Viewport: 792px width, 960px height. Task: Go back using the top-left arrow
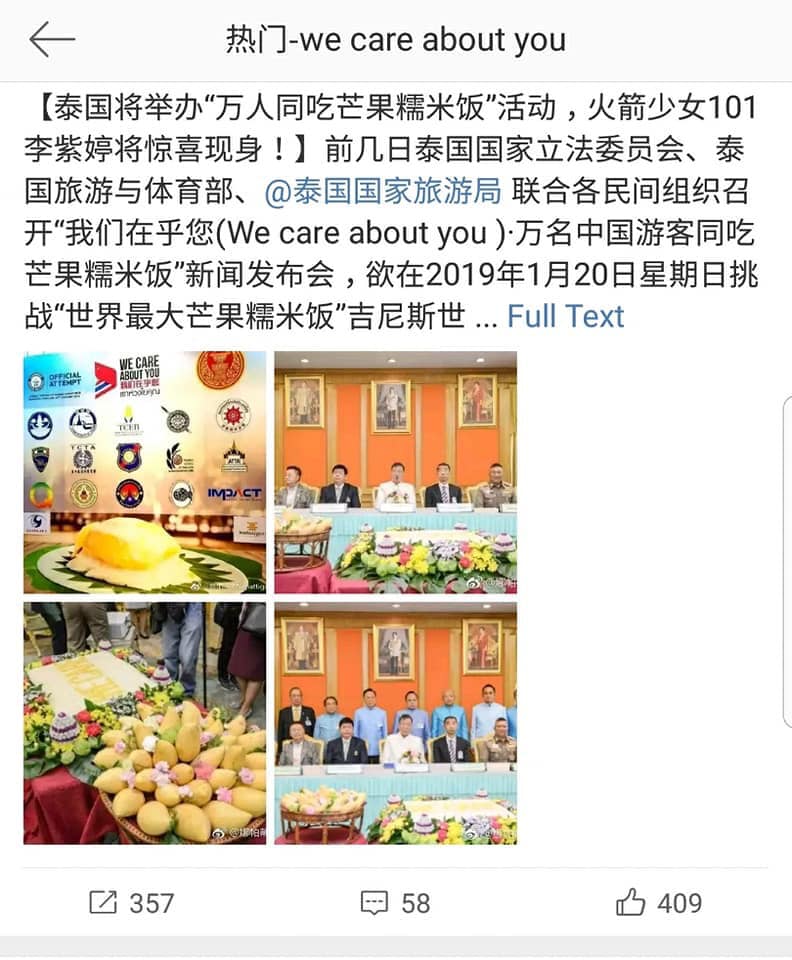52,40
